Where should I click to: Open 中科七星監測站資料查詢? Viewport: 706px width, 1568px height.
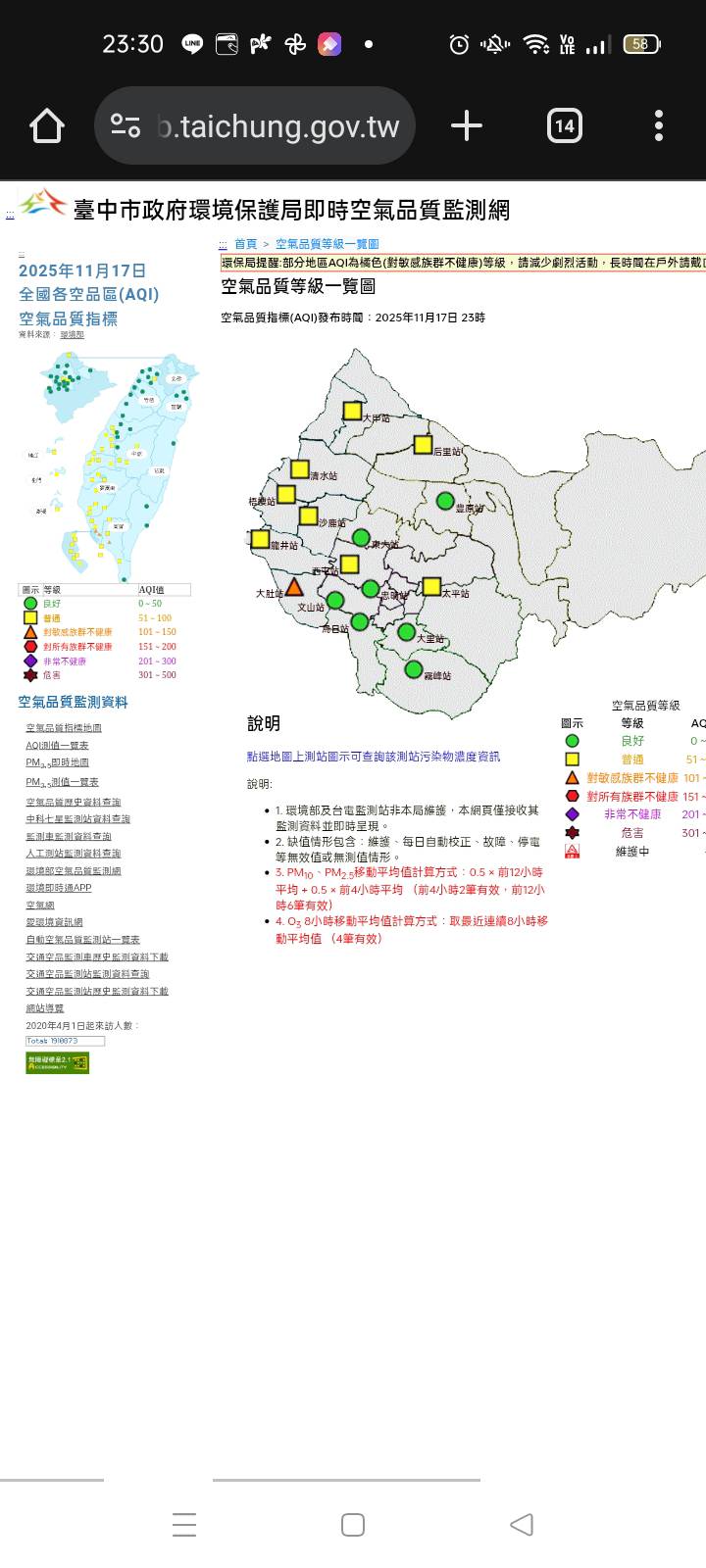pos(77,819)
